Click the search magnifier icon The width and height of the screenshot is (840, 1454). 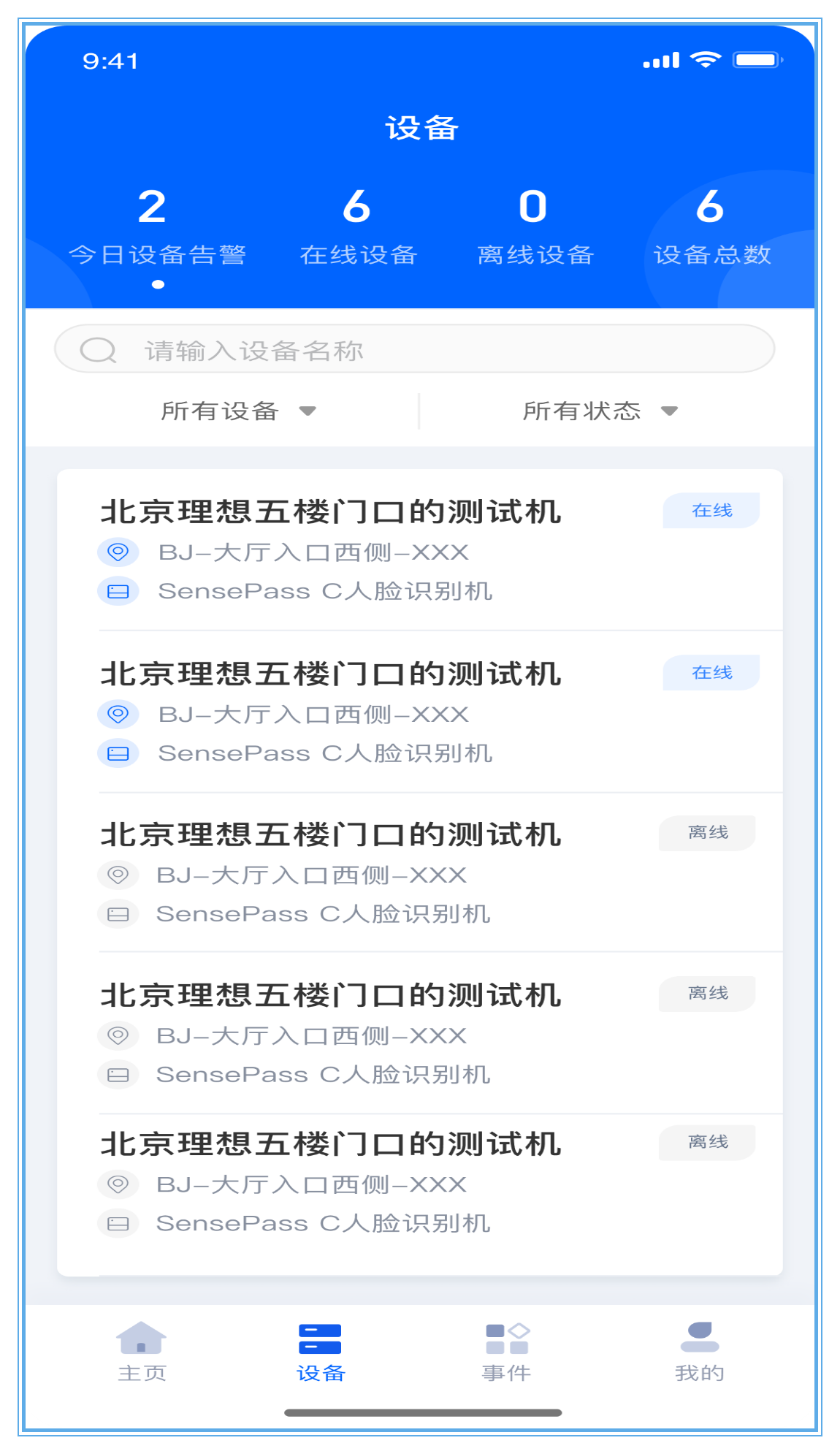tap(99, 350)
